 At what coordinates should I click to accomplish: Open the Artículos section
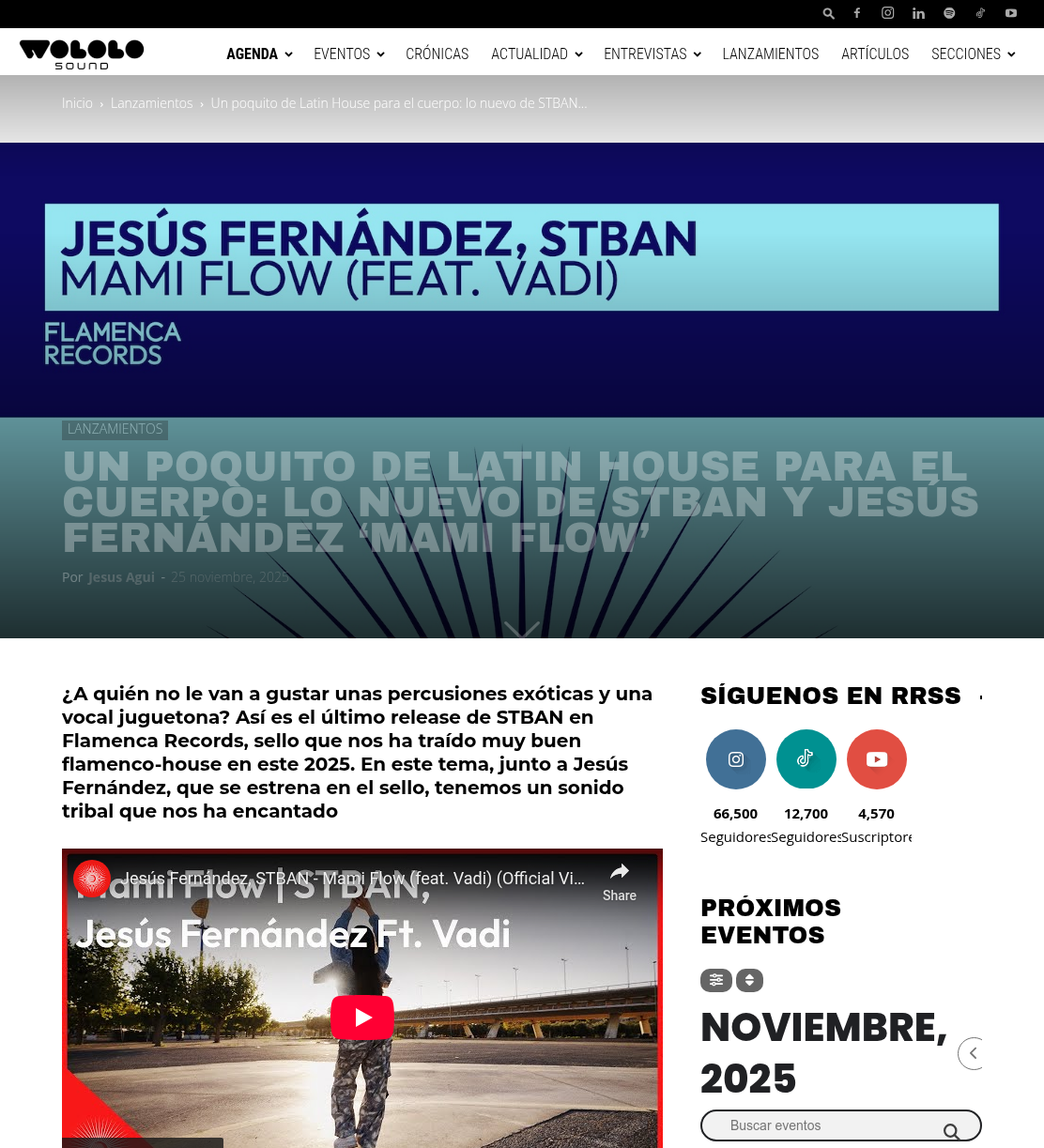[x=875, y=54]
